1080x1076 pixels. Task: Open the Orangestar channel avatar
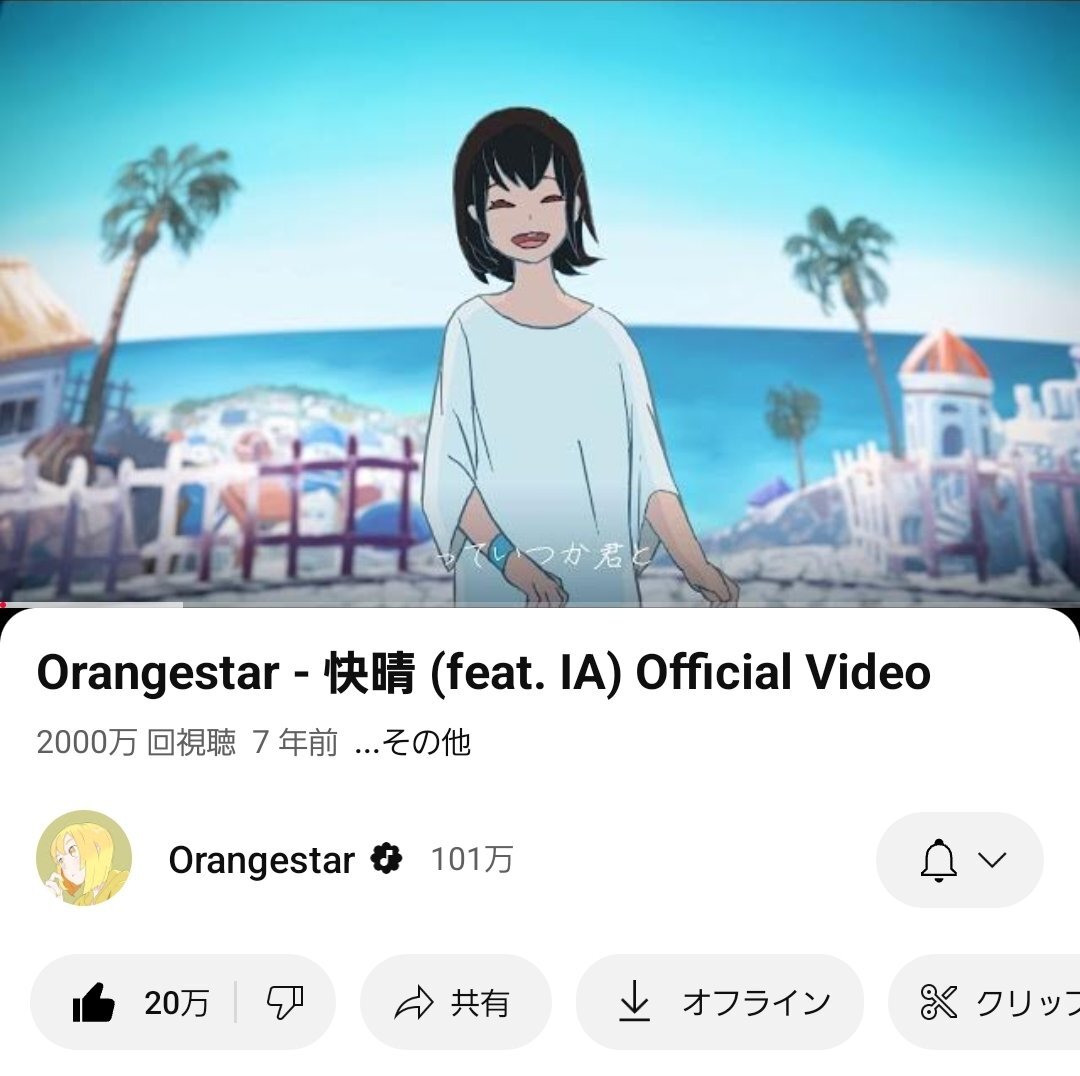pos(84,858)
